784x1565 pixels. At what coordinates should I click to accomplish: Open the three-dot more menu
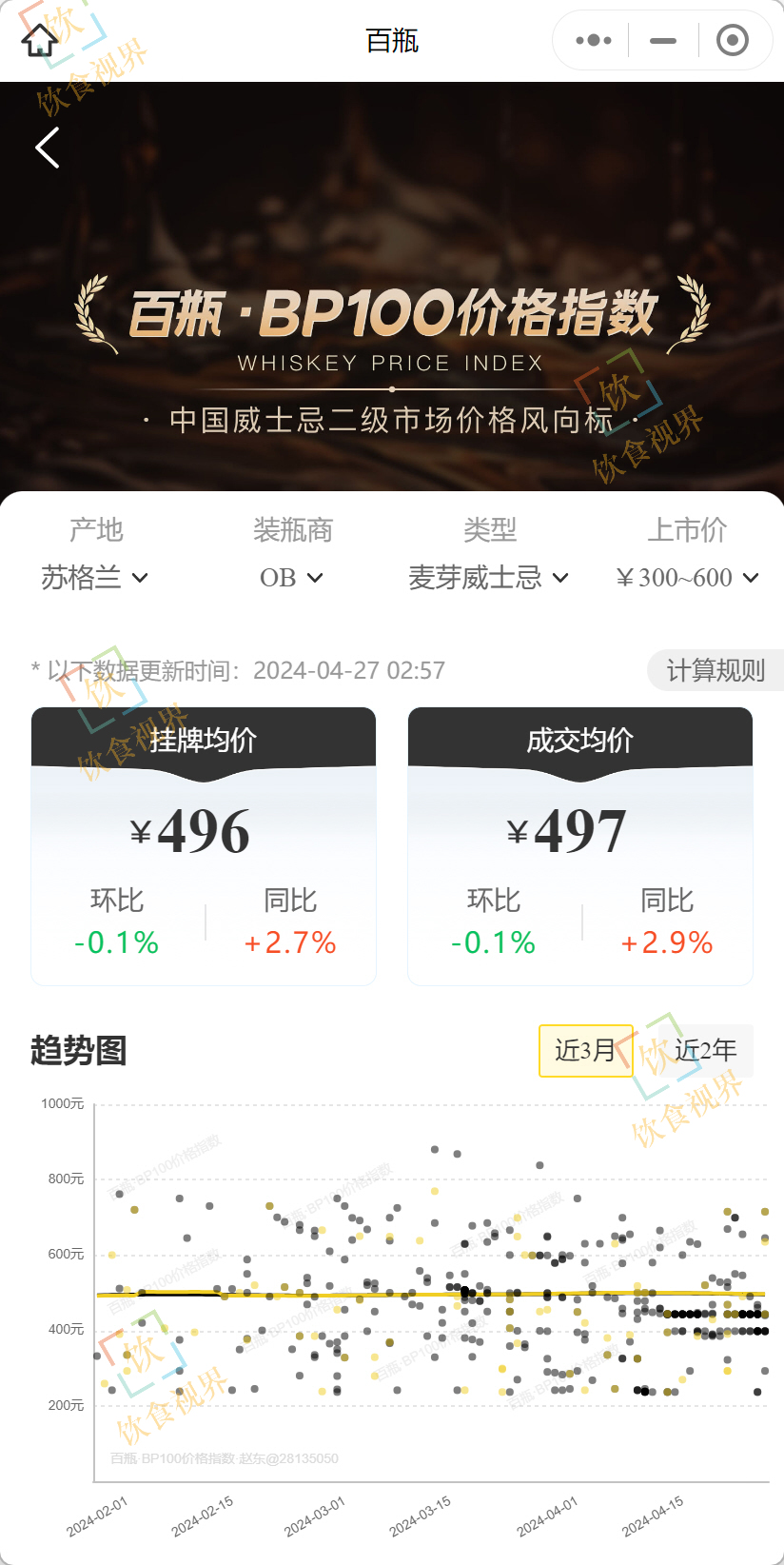click(594, 40)
